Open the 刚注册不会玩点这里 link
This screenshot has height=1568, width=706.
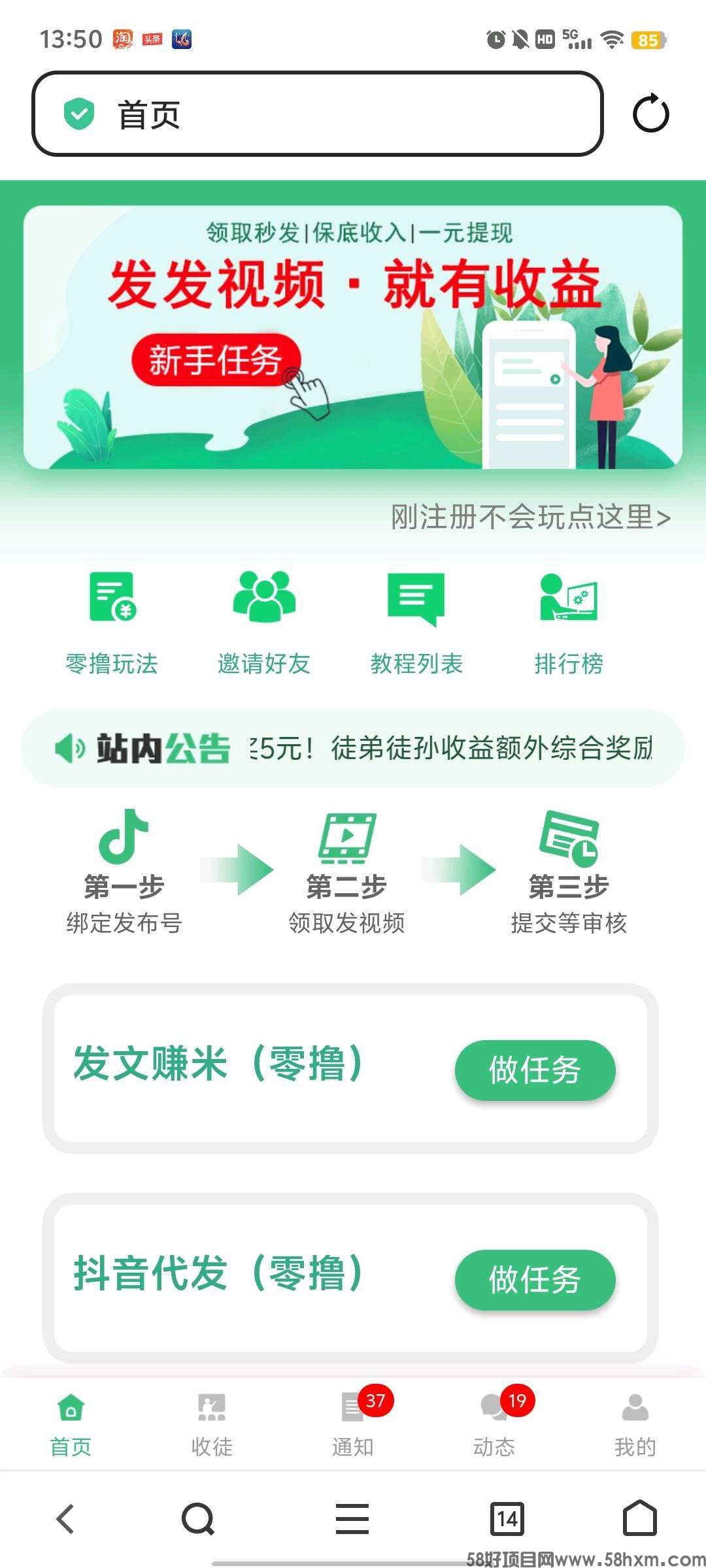[x=530, y=517]
